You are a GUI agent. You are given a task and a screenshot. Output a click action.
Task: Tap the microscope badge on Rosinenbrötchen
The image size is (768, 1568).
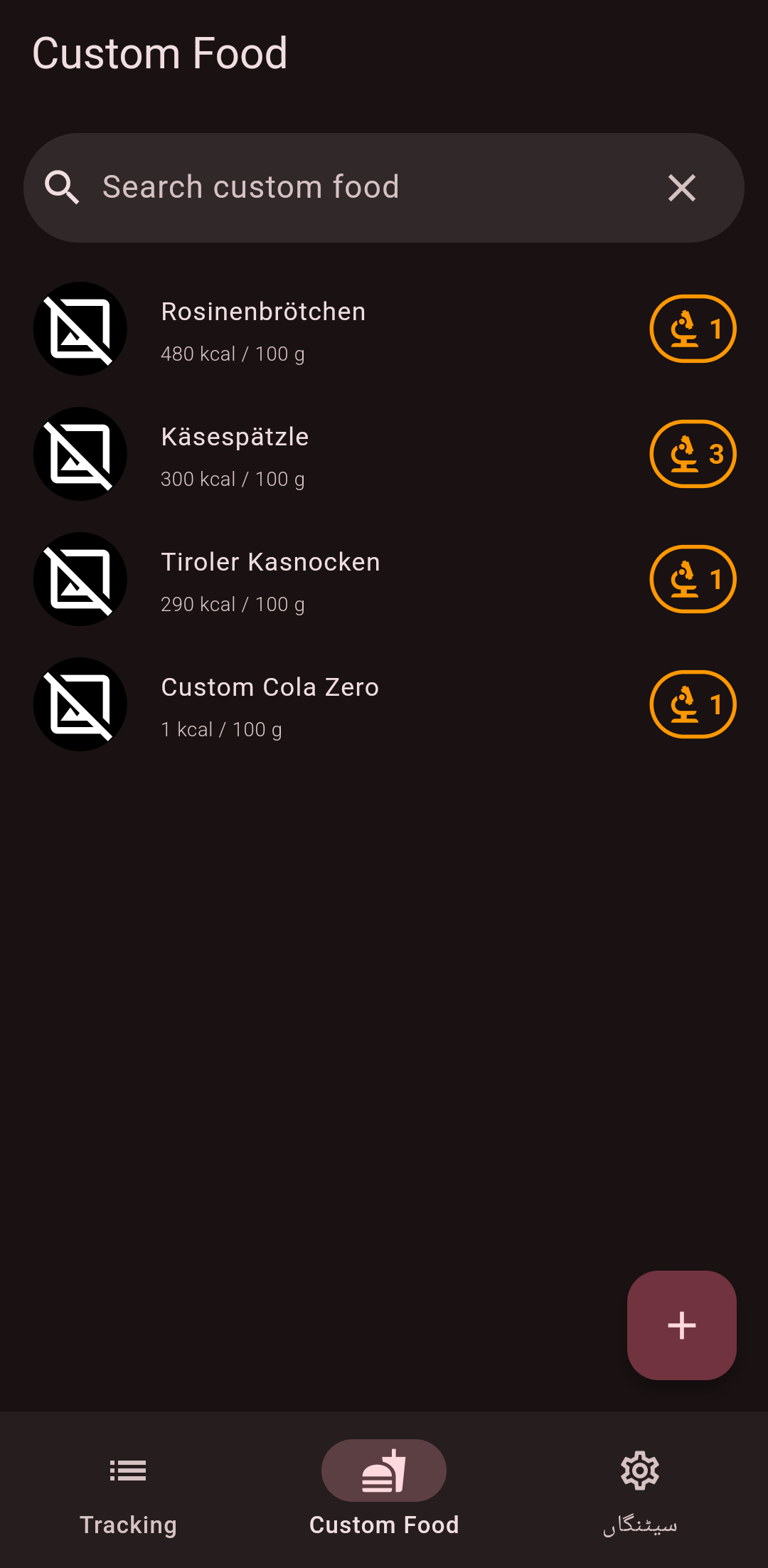[693, 329]
